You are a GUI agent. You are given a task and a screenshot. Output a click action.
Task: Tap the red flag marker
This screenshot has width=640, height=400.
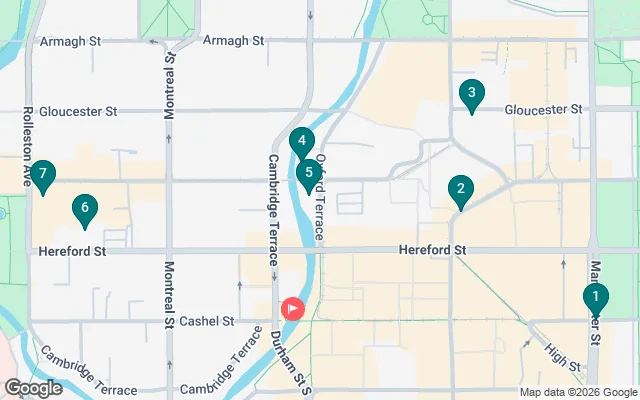point(292,309)
